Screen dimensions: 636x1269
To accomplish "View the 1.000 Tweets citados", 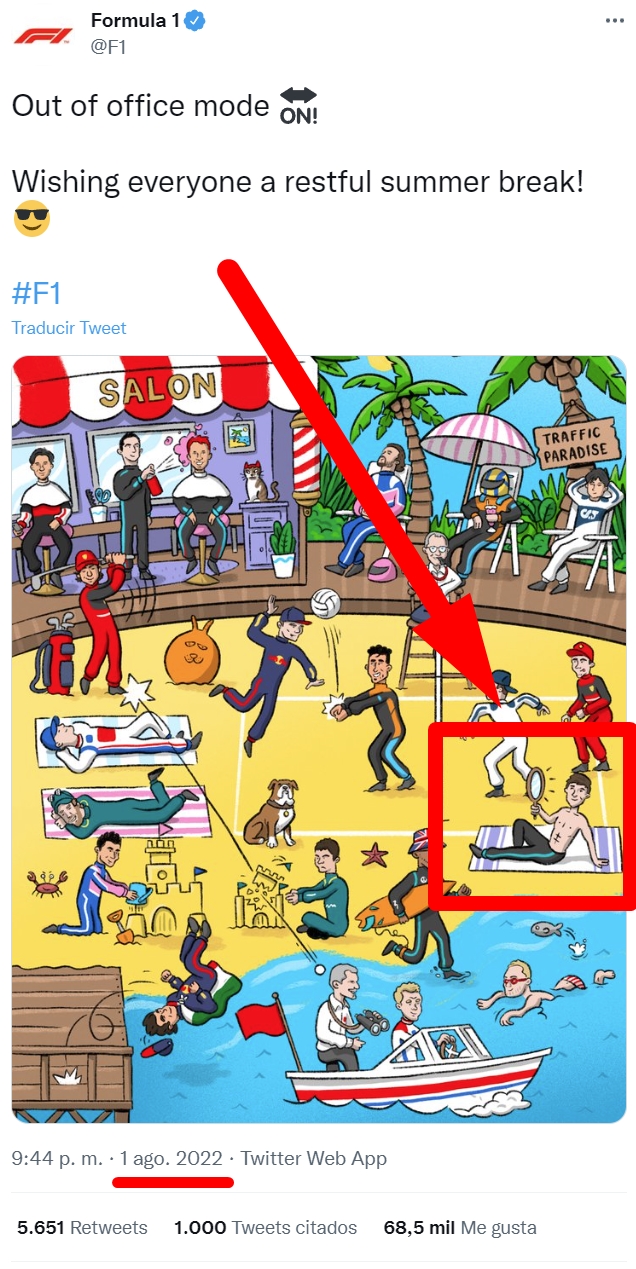I will point(265,1227).
